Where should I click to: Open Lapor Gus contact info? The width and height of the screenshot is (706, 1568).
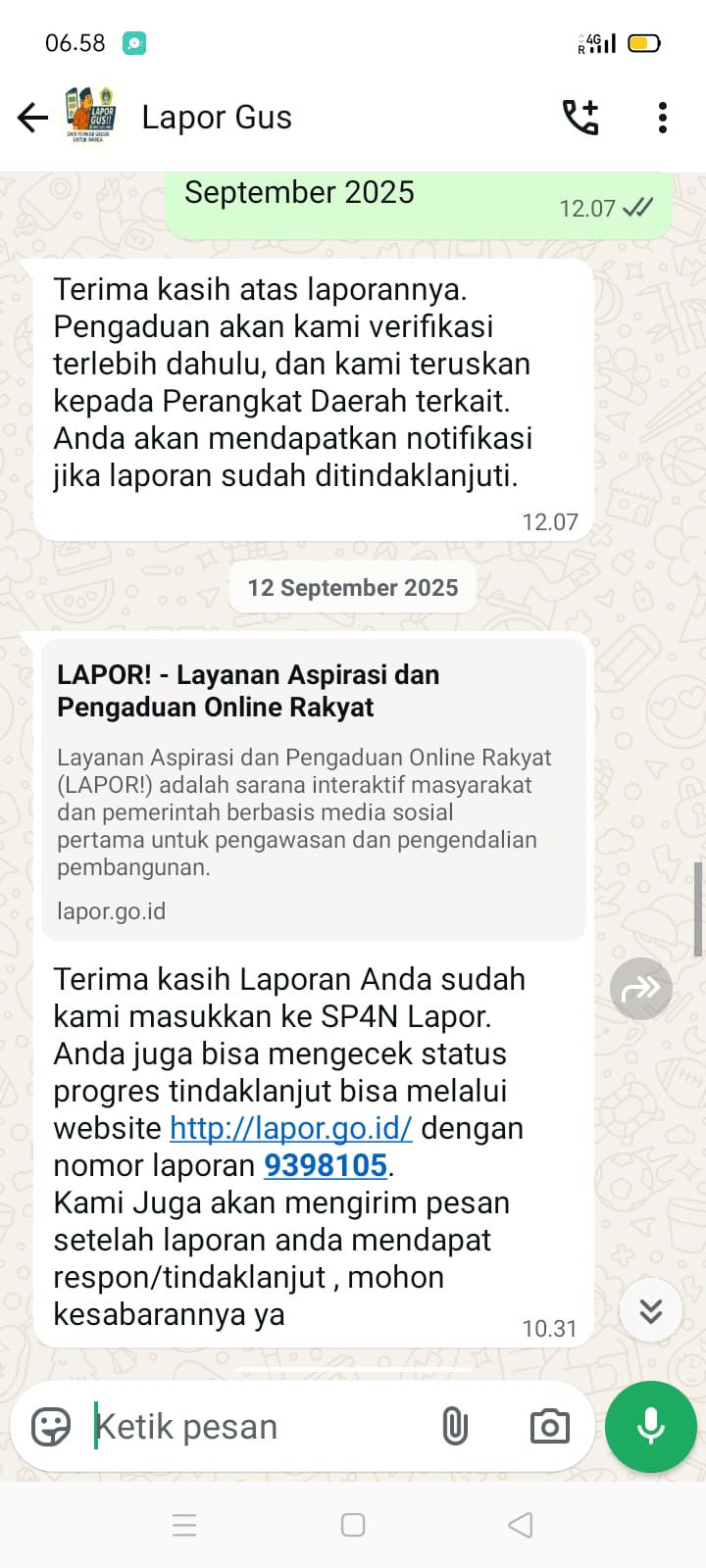point(217,118)
